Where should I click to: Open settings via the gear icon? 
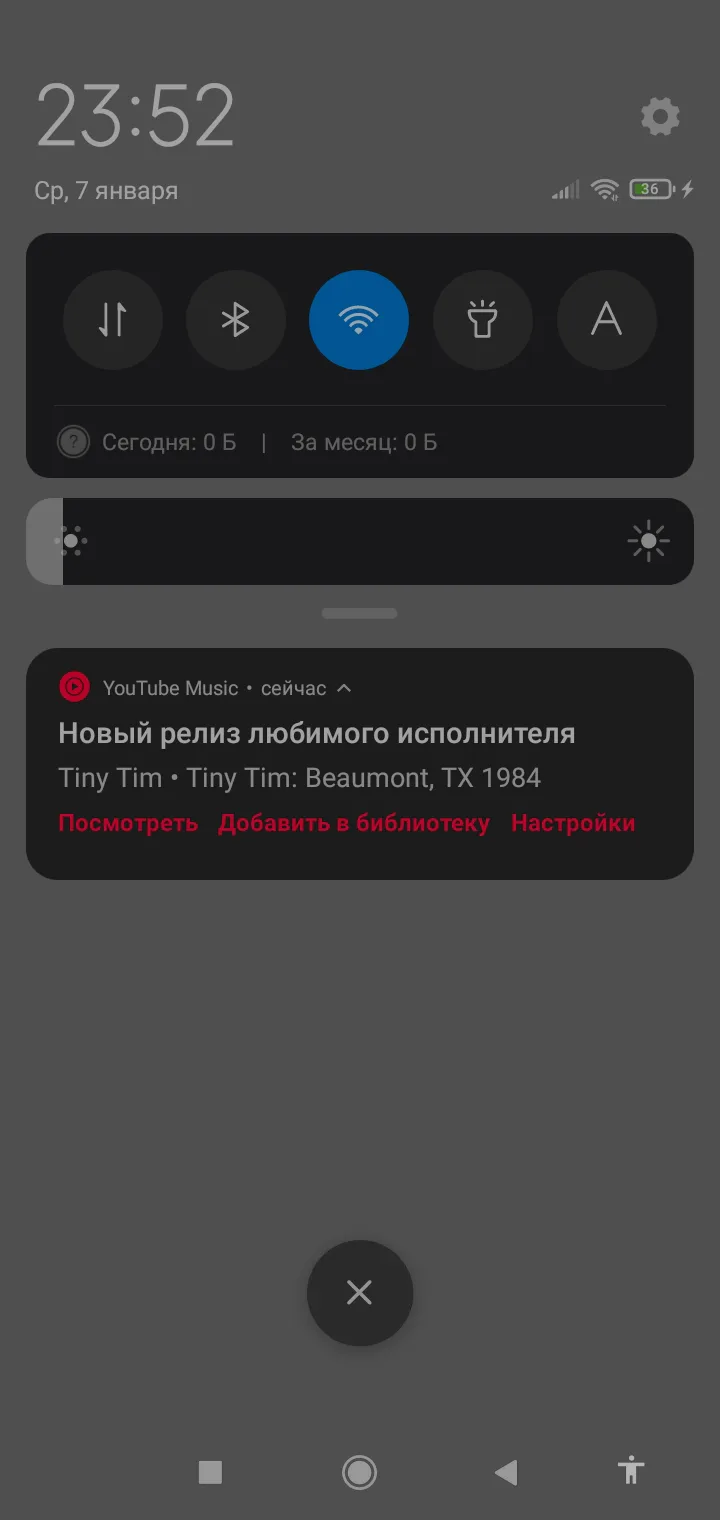point(660,117)
